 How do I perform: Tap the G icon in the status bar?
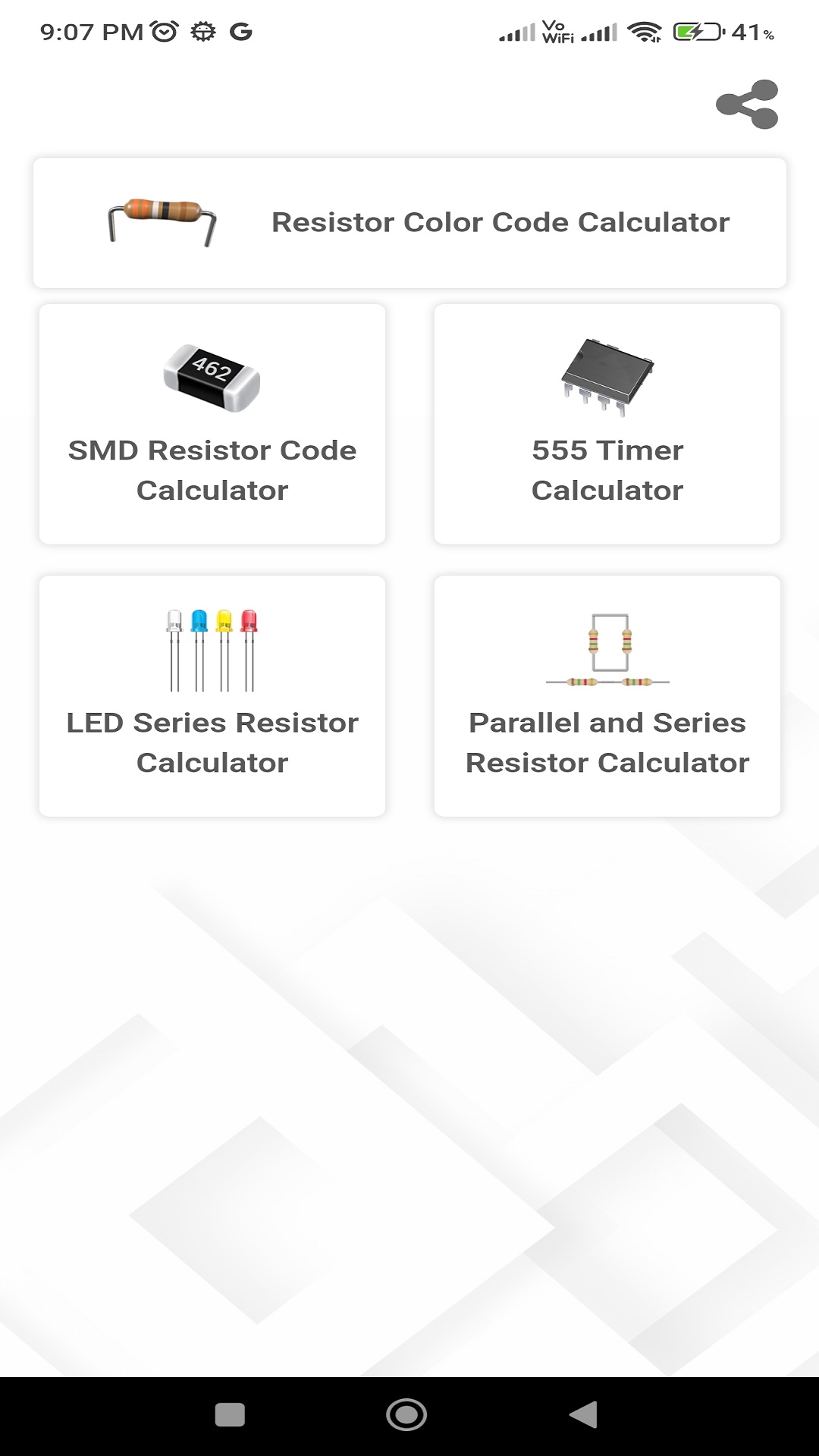tap(243, 30)
